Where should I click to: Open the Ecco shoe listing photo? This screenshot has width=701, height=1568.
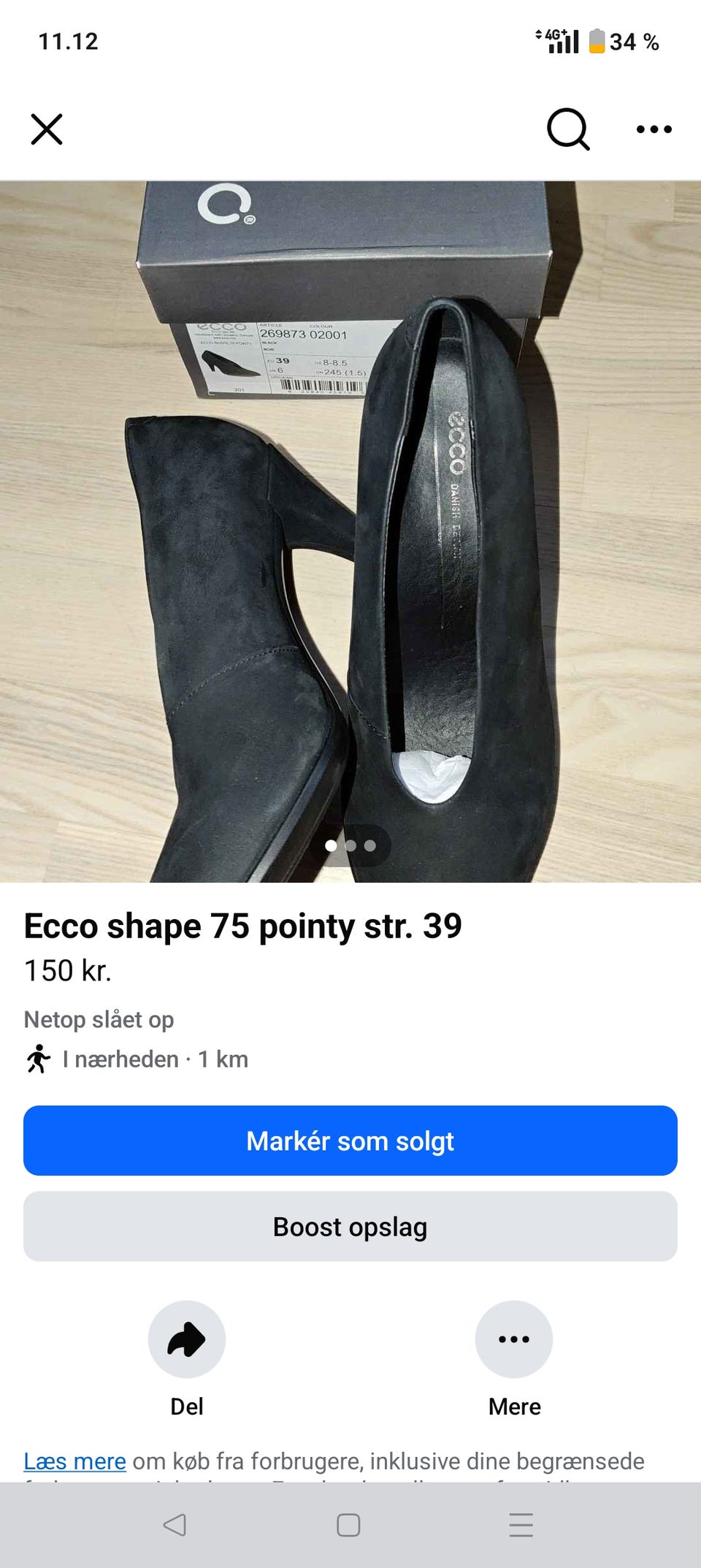350,532
